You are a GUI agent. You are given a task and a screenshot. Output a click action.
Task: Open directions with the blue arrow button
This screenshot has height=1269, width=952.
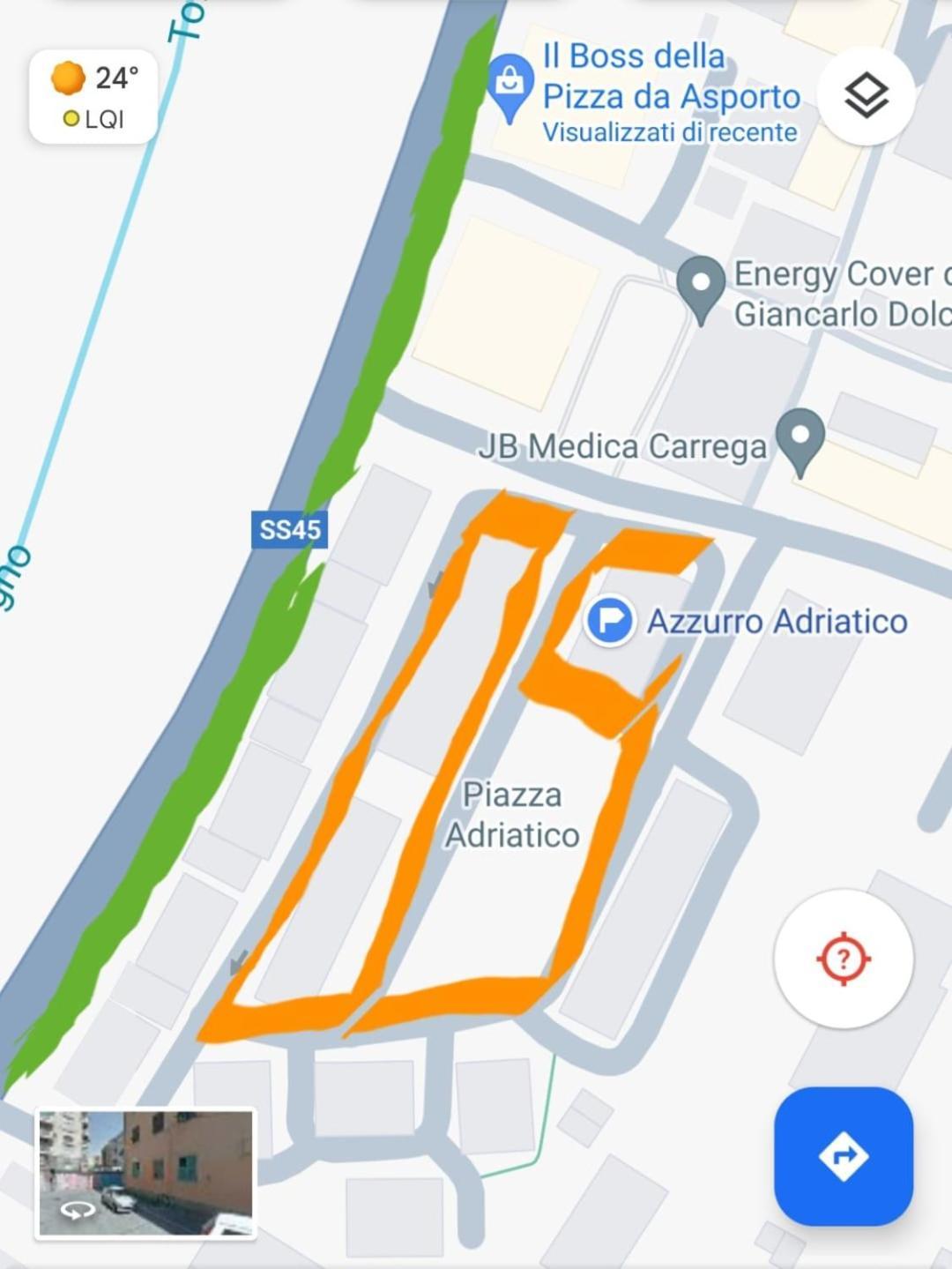tap(843, 1155)
